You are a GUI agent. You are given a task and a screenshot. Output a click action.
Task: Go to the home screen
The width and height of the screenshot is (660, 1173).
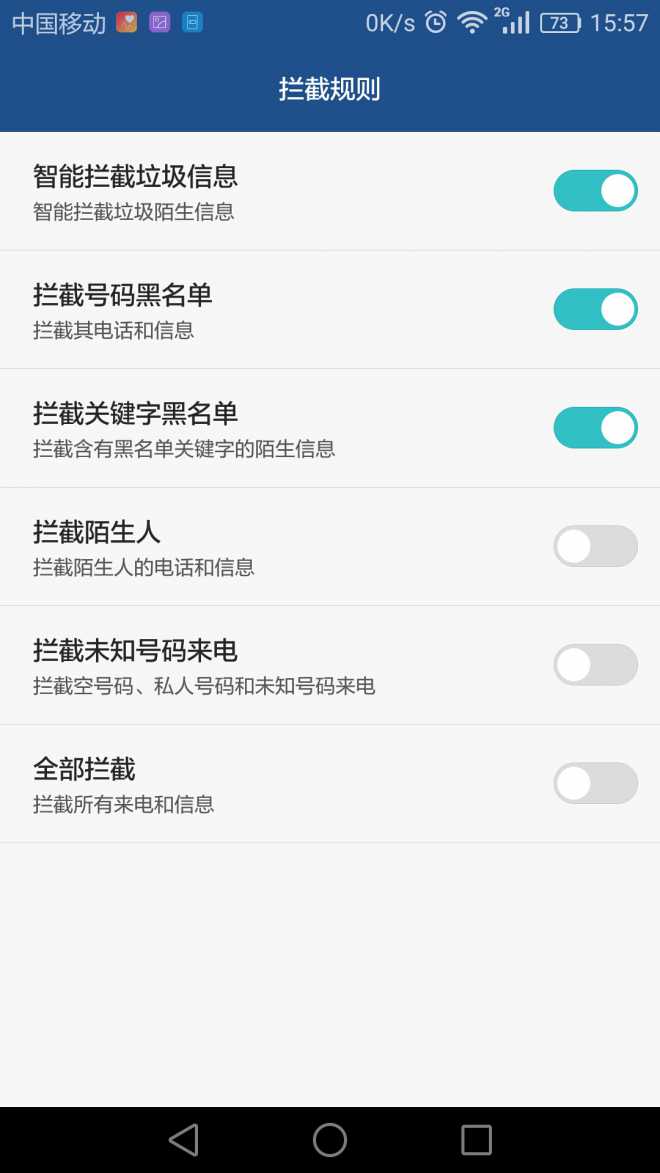pyautogui.click(x=330, y=1140)
